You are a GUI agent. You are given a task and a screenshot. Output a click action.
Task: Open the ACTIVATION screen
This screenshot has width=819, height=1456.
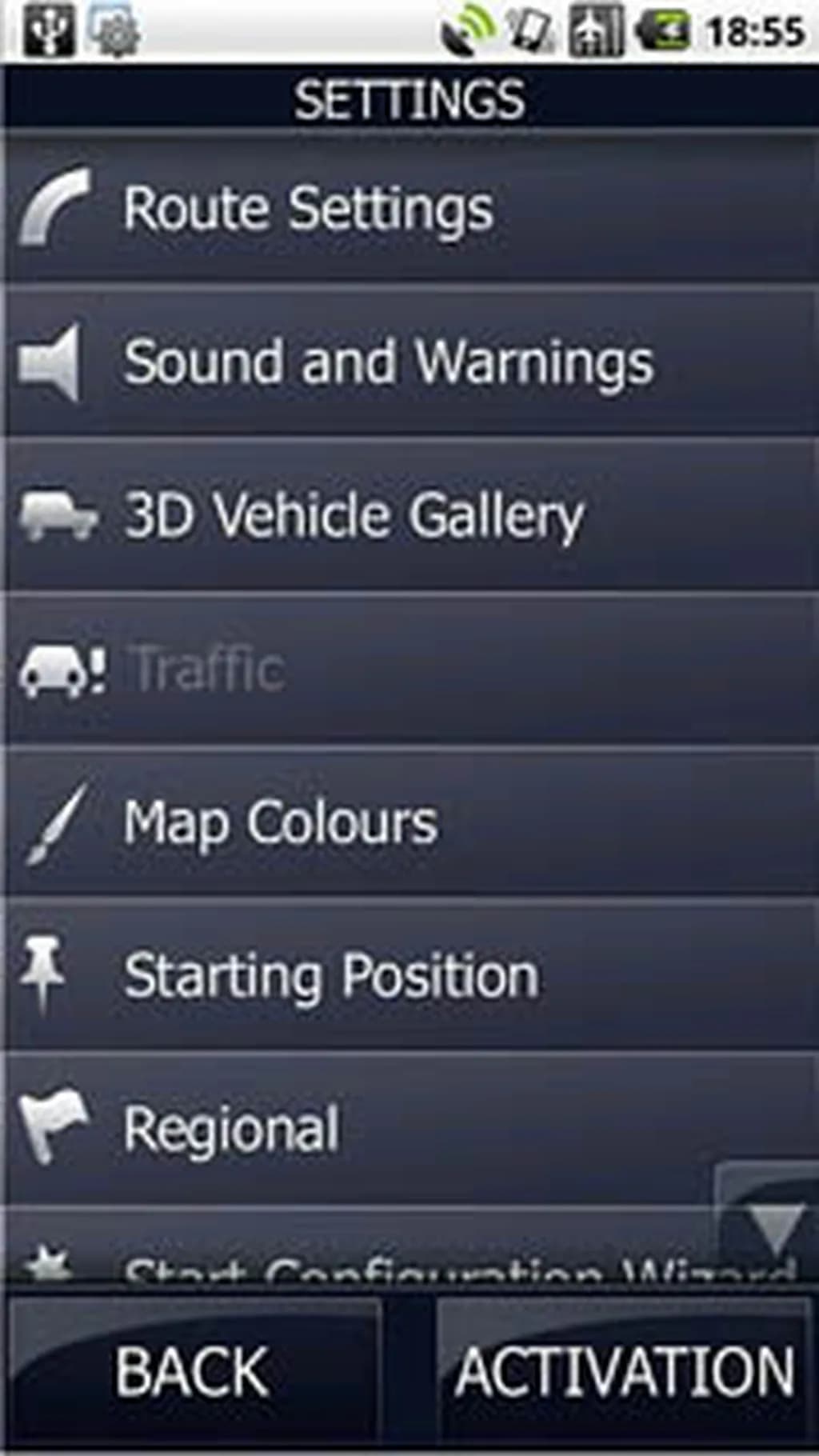pyautogui.click(x=625, y=1371)
